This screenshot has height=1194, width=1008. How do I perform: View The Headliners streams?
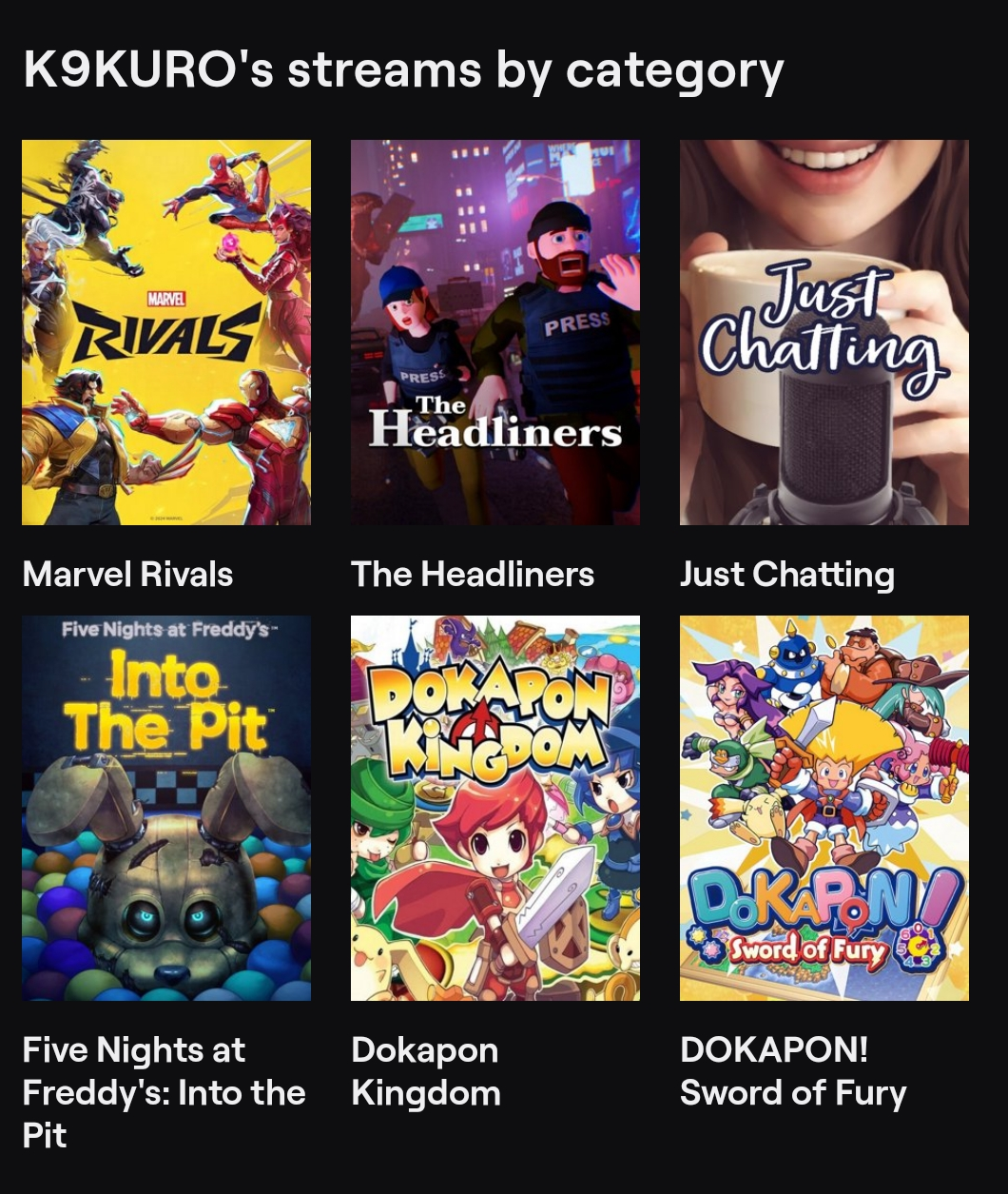point(494,333)
